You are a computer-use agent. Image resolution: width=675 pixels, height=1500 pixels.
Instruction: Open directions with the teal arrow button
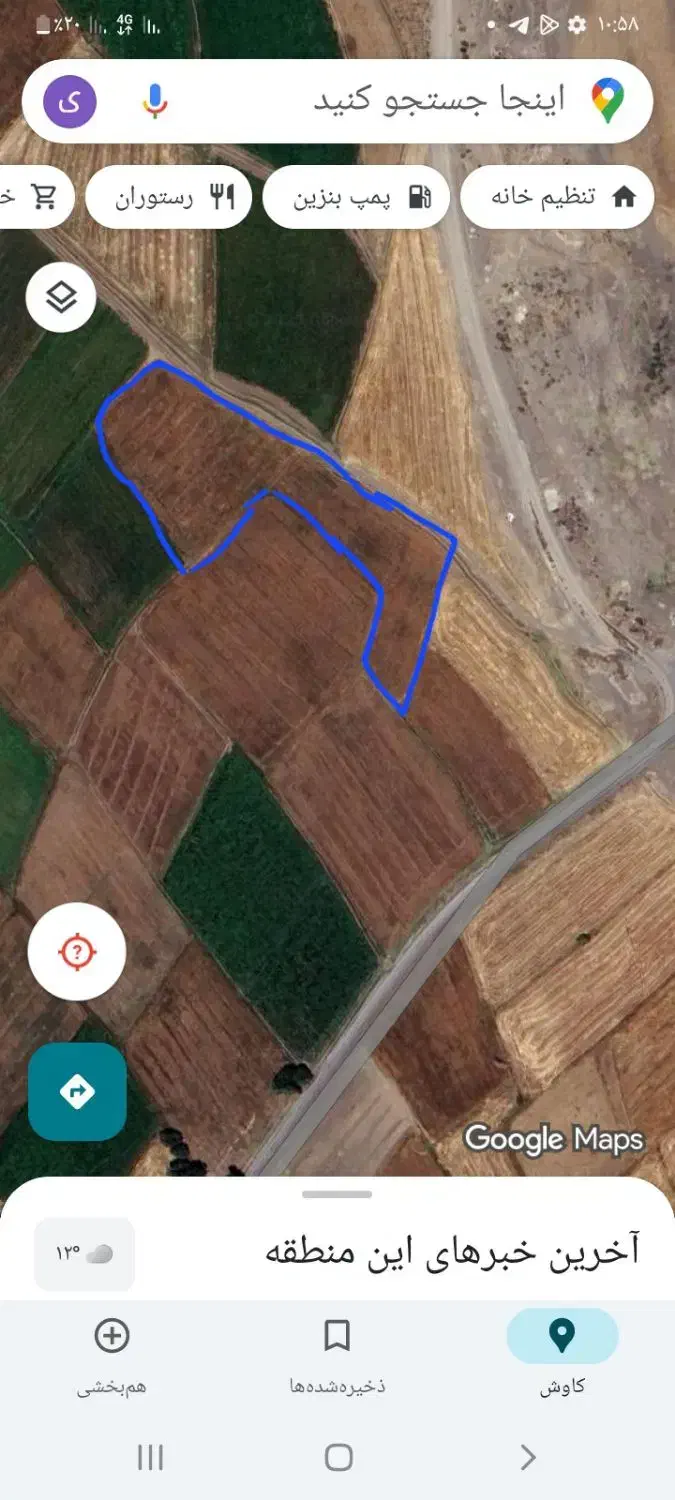pyautogui.click(x=77, y=1092)
